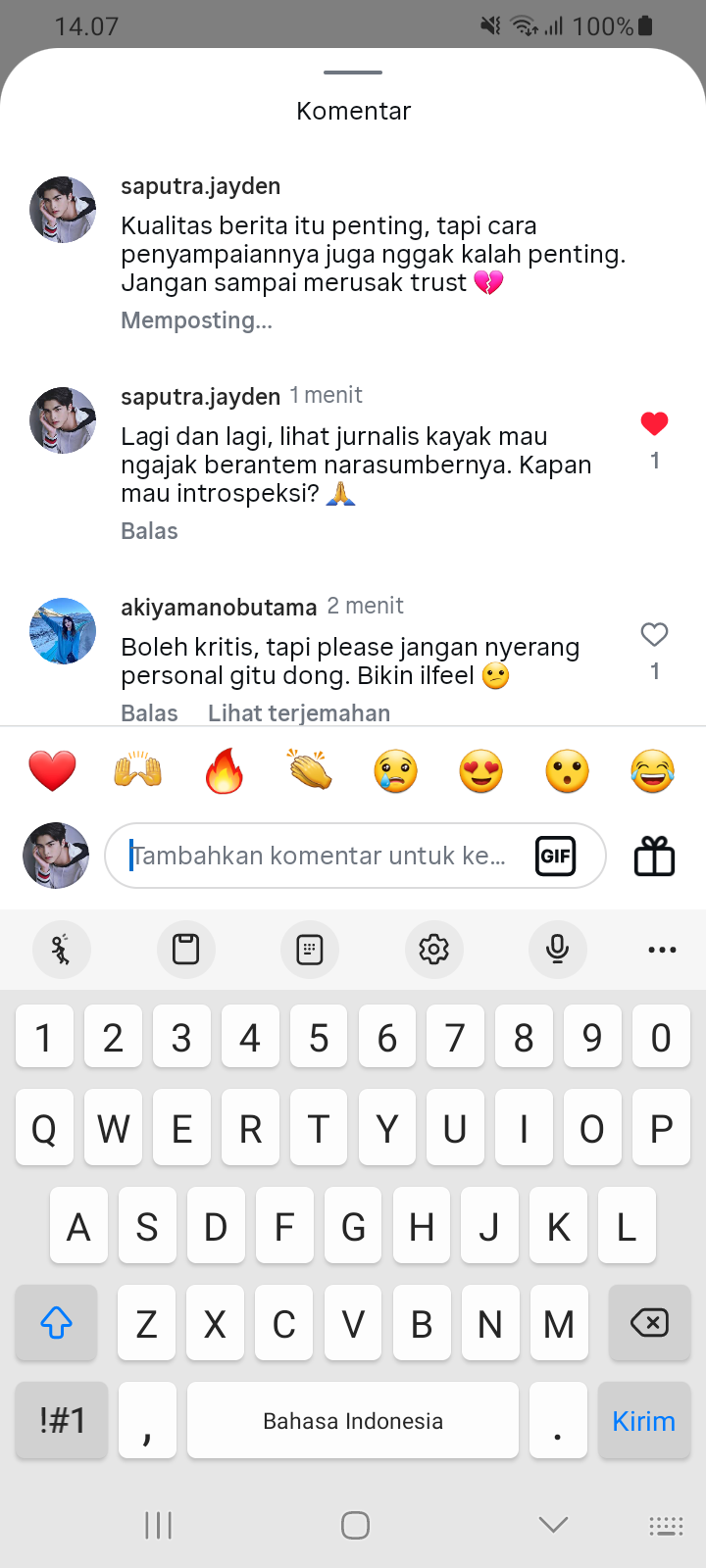Insert the heart-eyes emoji
The height and width of the screenshot is (1568, 706).
point(481,770)
